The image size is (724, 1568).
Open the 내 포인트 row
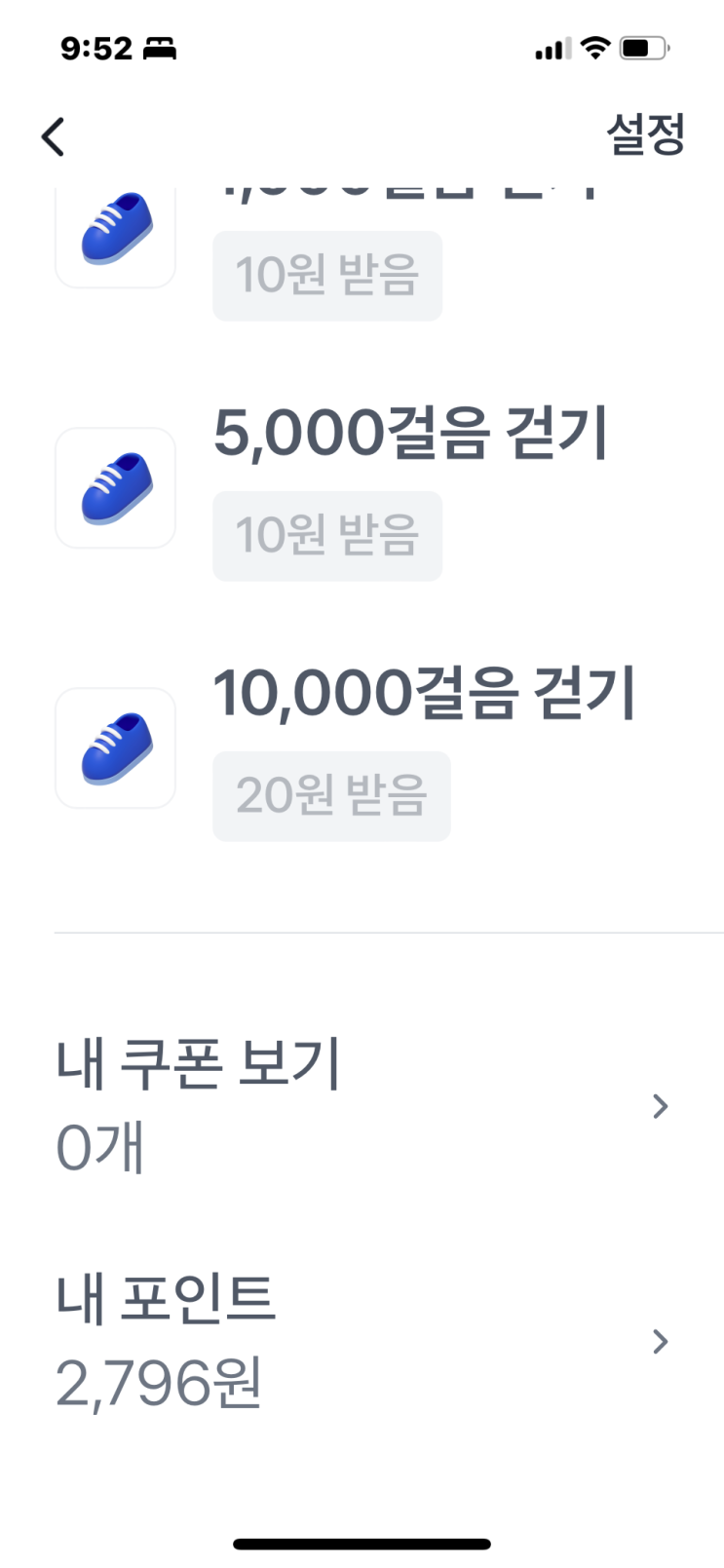point(362,1341)
